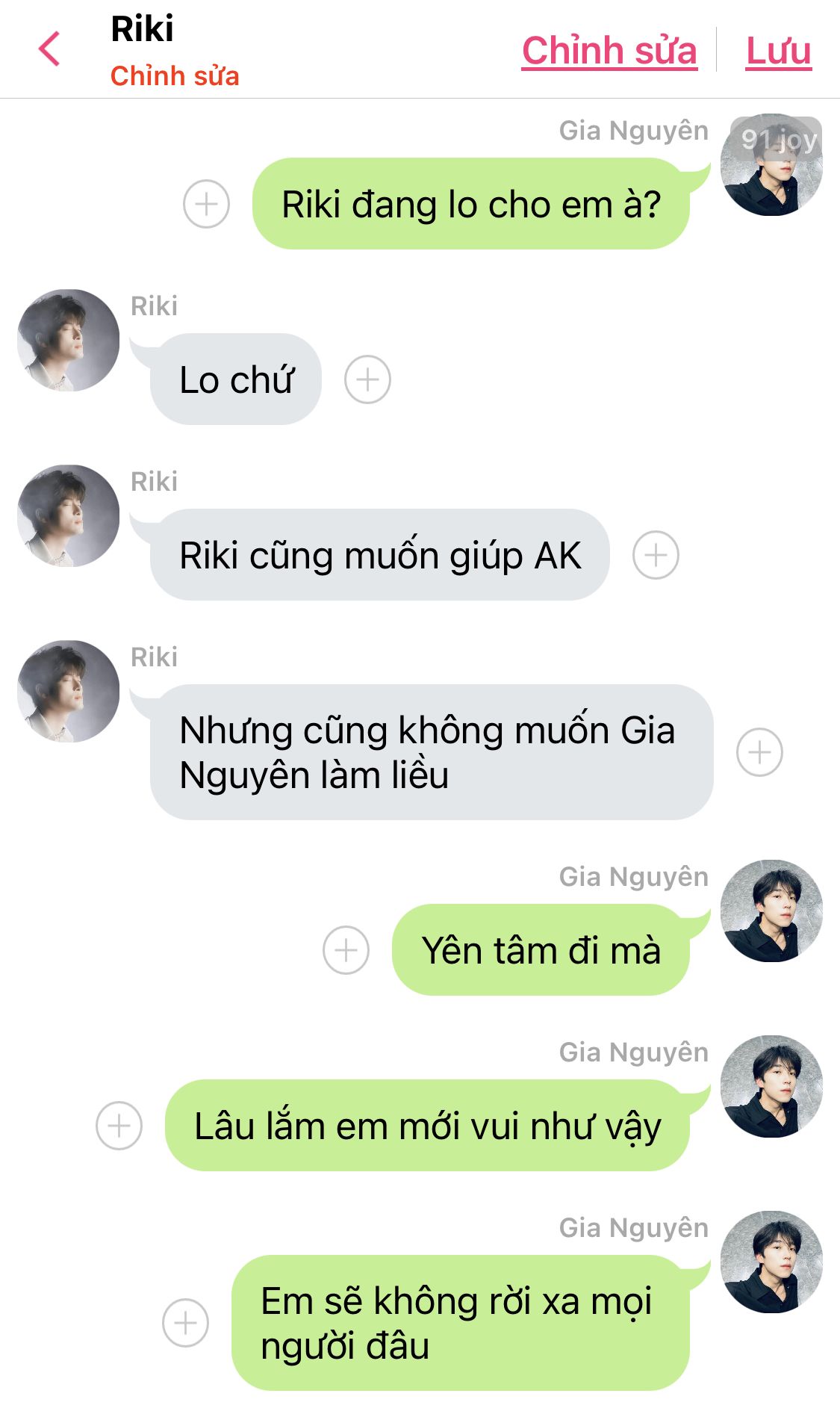Tap plus next to "Yên tâm đi mà"
Screen dimensions: 840x1420
coord(346,950)
